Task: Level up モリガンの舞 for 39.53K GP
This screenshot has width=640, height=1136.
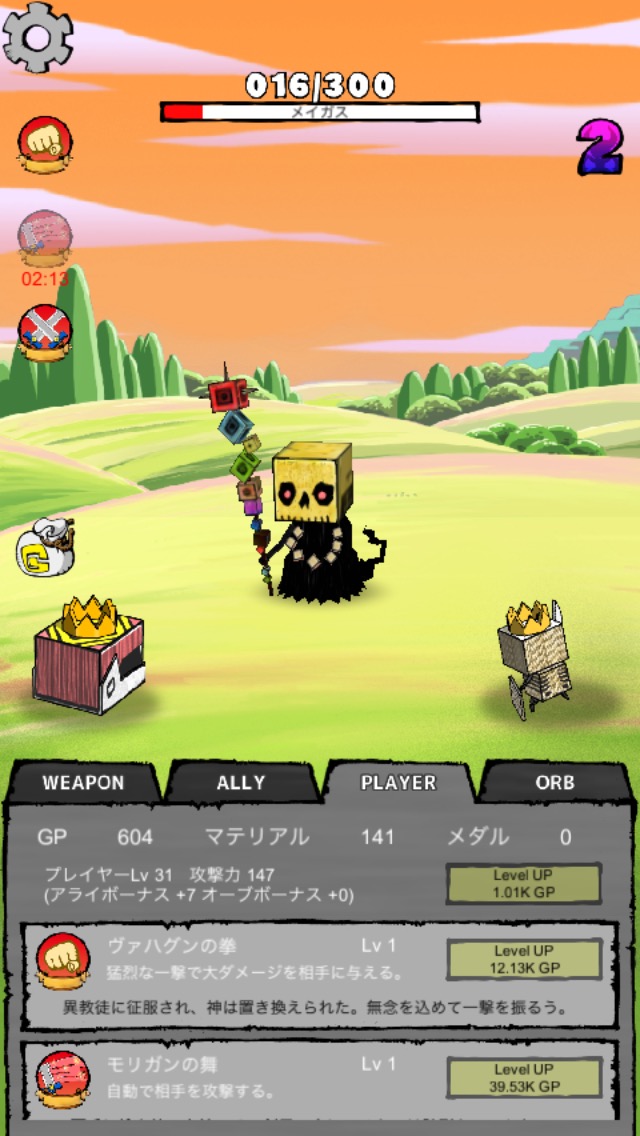Action: point(523,1078)
